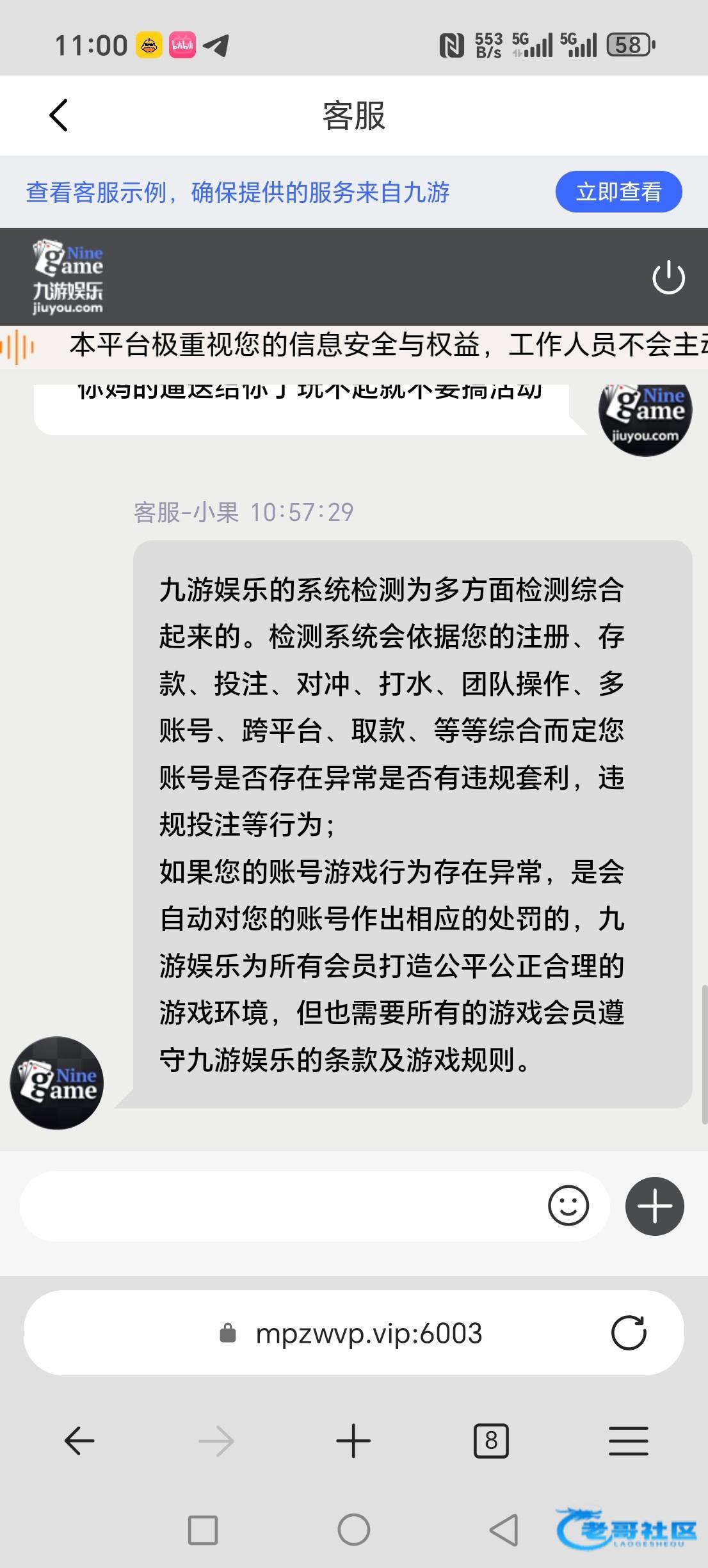Go back from the 客服 page
Viewport: 708px width, 1568px height.
pos(58,116)
